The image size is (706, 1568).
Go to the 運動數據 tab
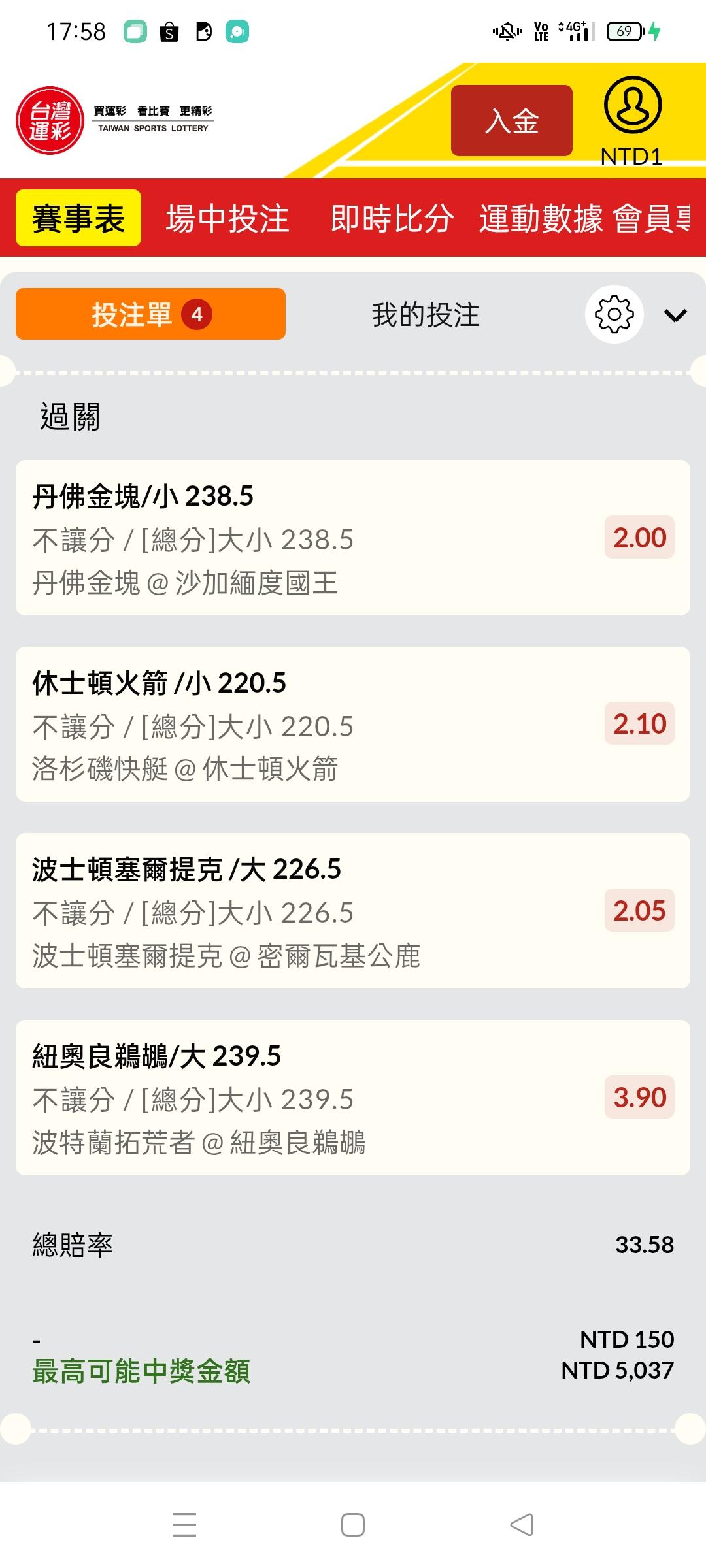[541, 218]
